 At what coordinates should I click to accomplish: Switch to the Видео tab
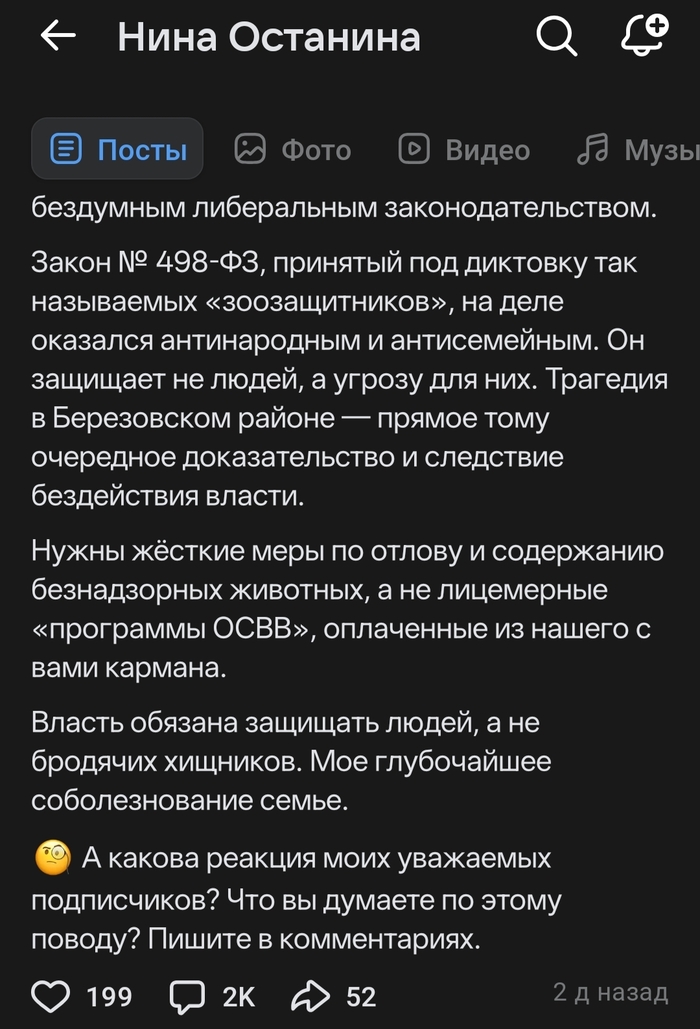(x=464, y=150)
